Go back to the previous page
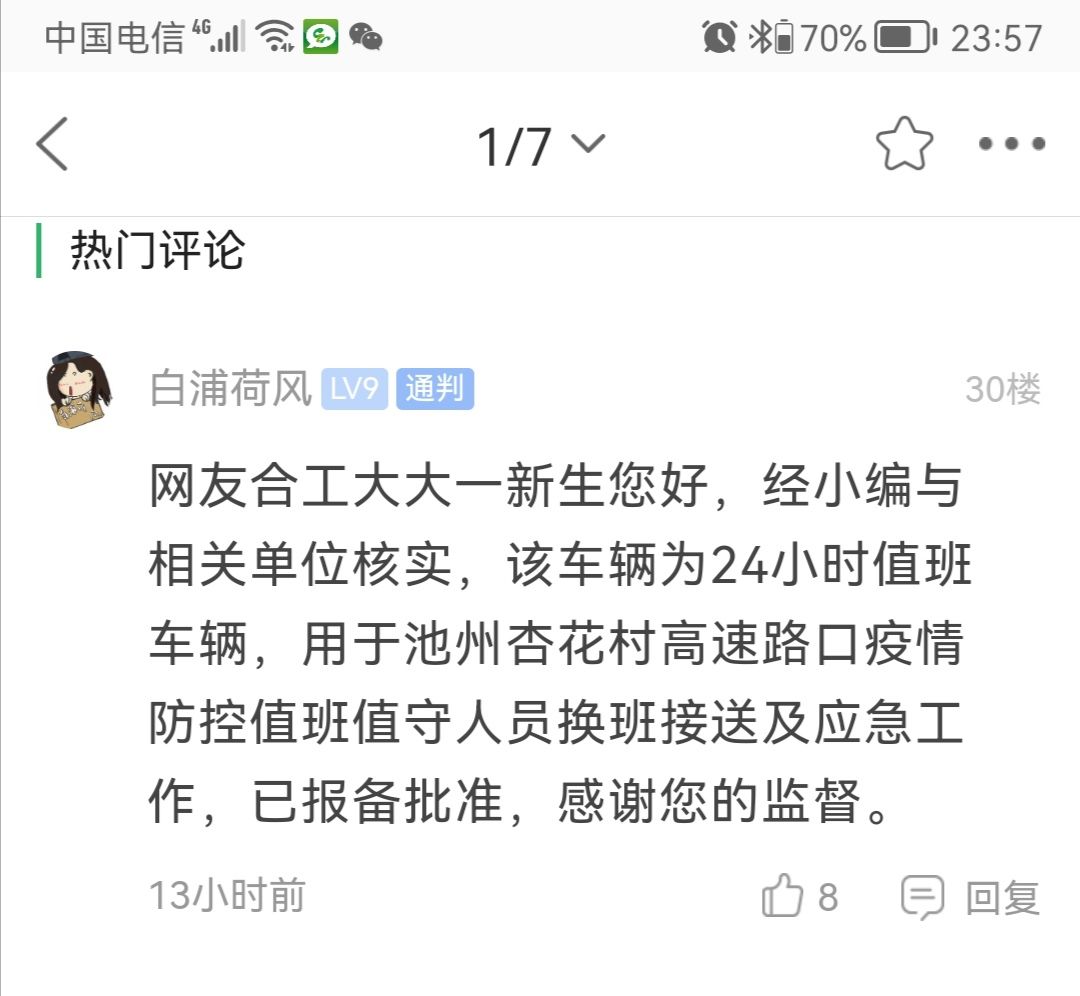Image resolution: width=1080 pixels, height=996 pixels. 53,144
